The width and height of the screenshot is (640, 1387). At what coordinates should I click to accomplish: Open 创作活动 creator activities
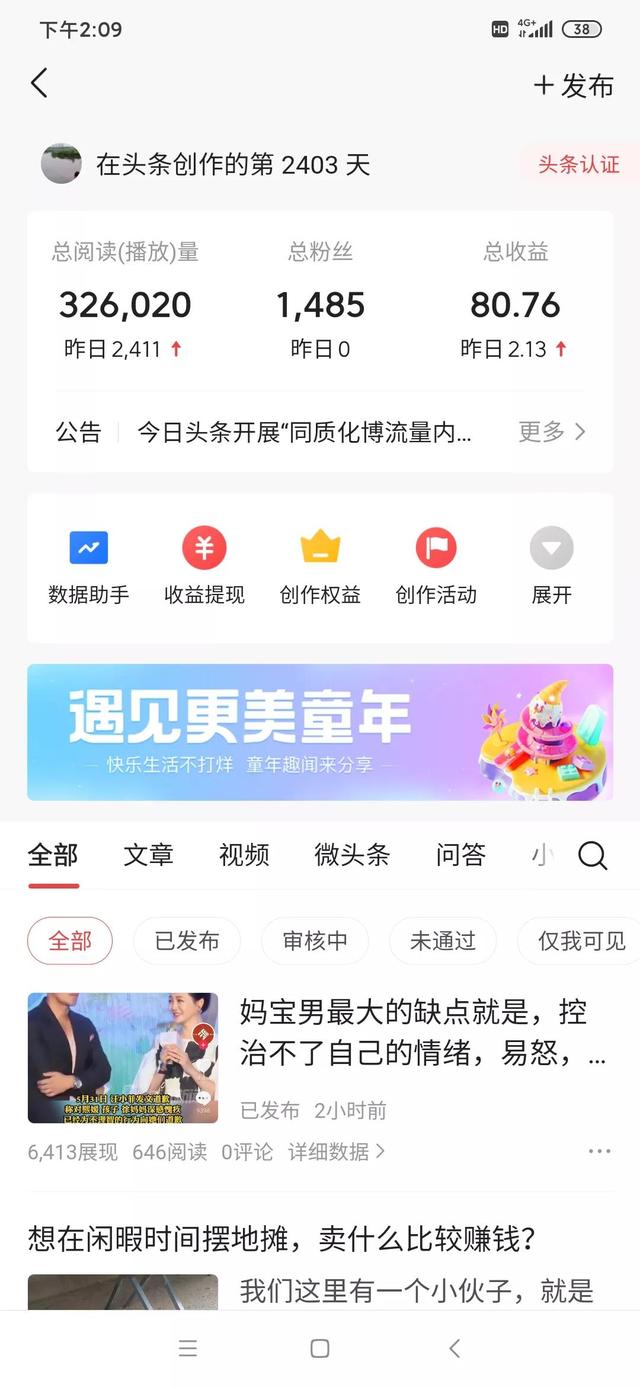(436, 567)
